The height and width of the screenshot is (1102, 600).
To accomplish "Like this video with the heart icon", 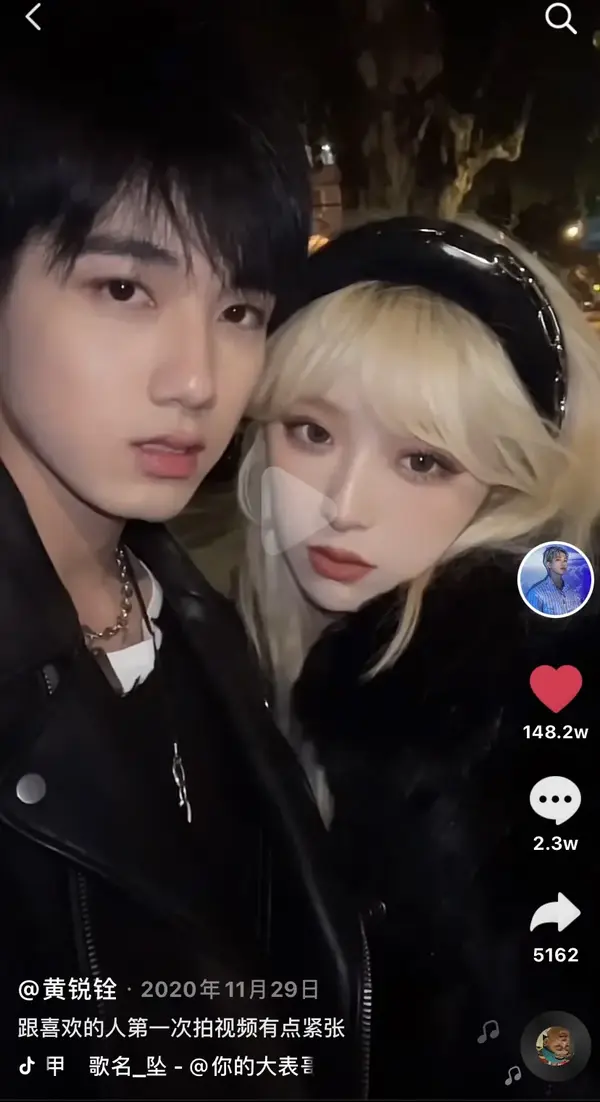I will [555, 688].
